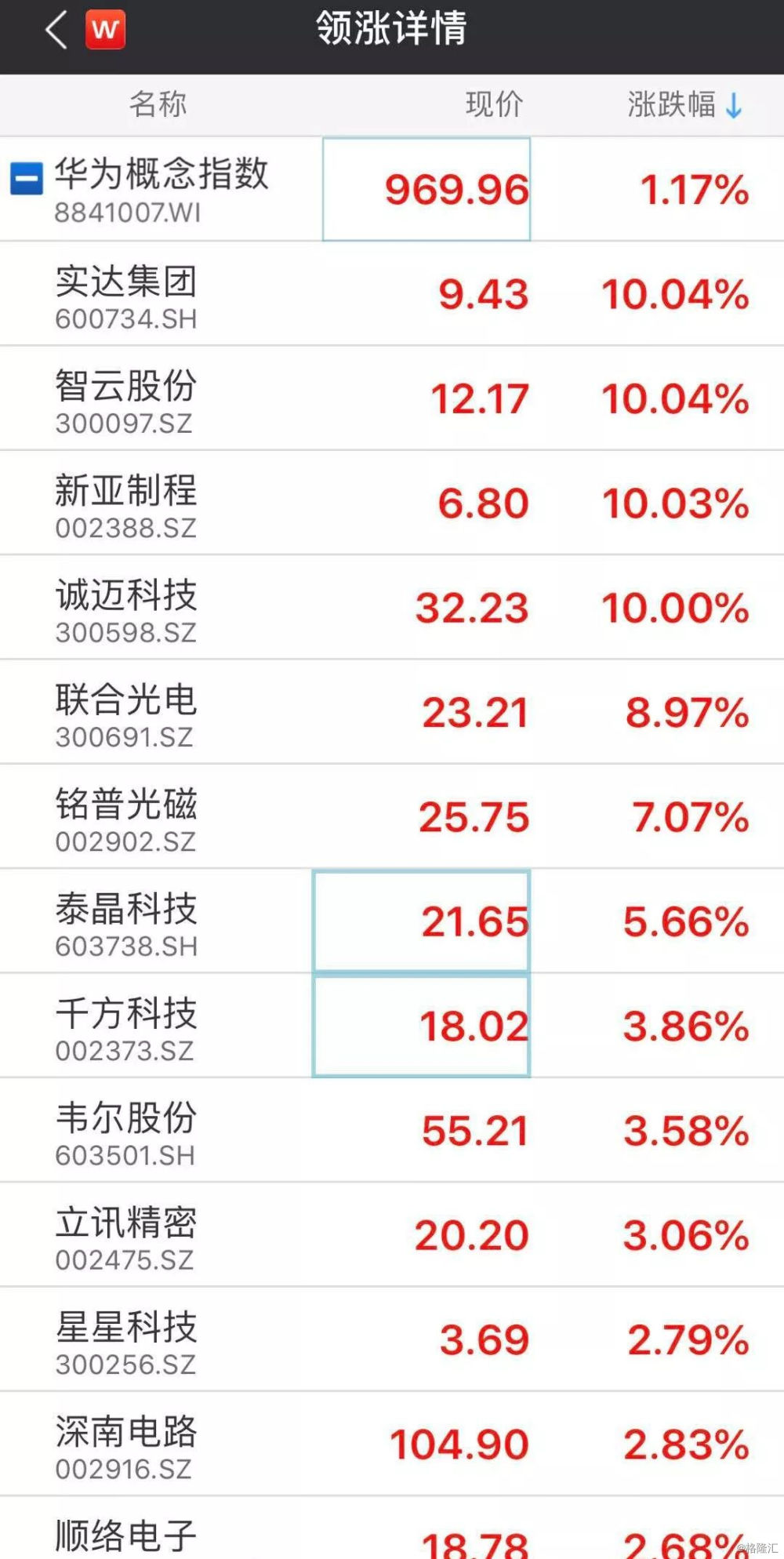Open 星星科技 stock details

(125, 1340)
